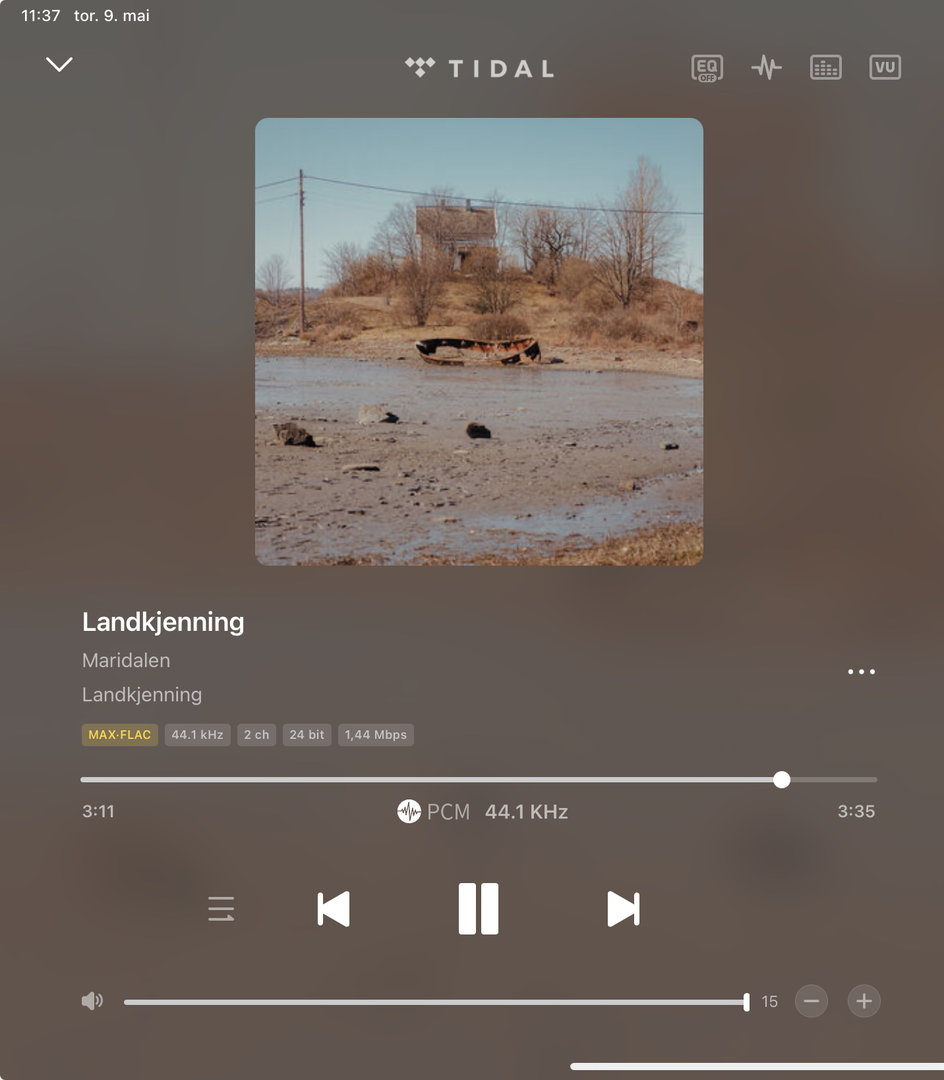944x1080 pixels.
Task: Open the VU meter view
Action: point(885,68)
